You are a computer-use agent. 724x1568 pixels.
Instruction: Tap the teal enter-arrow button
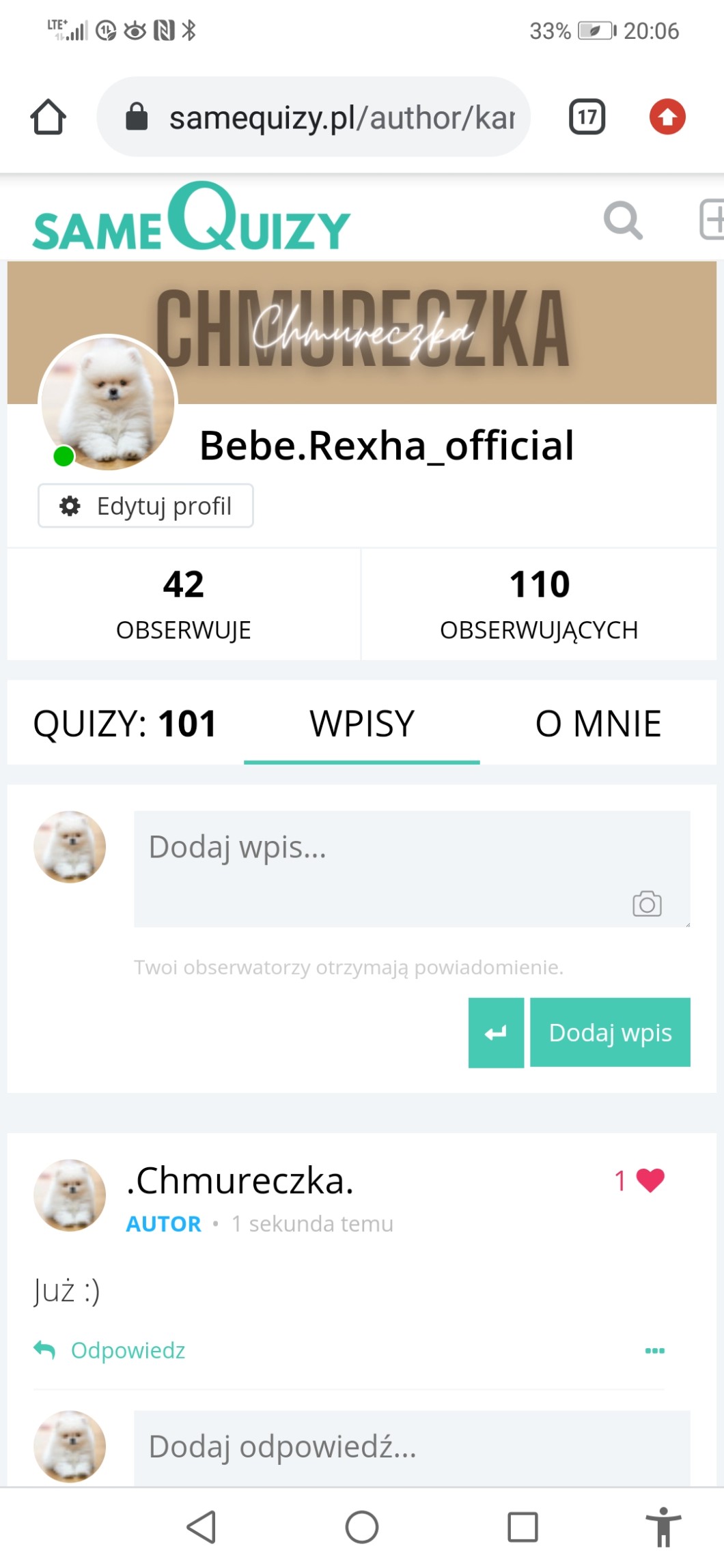click(x=496, y=1032)
